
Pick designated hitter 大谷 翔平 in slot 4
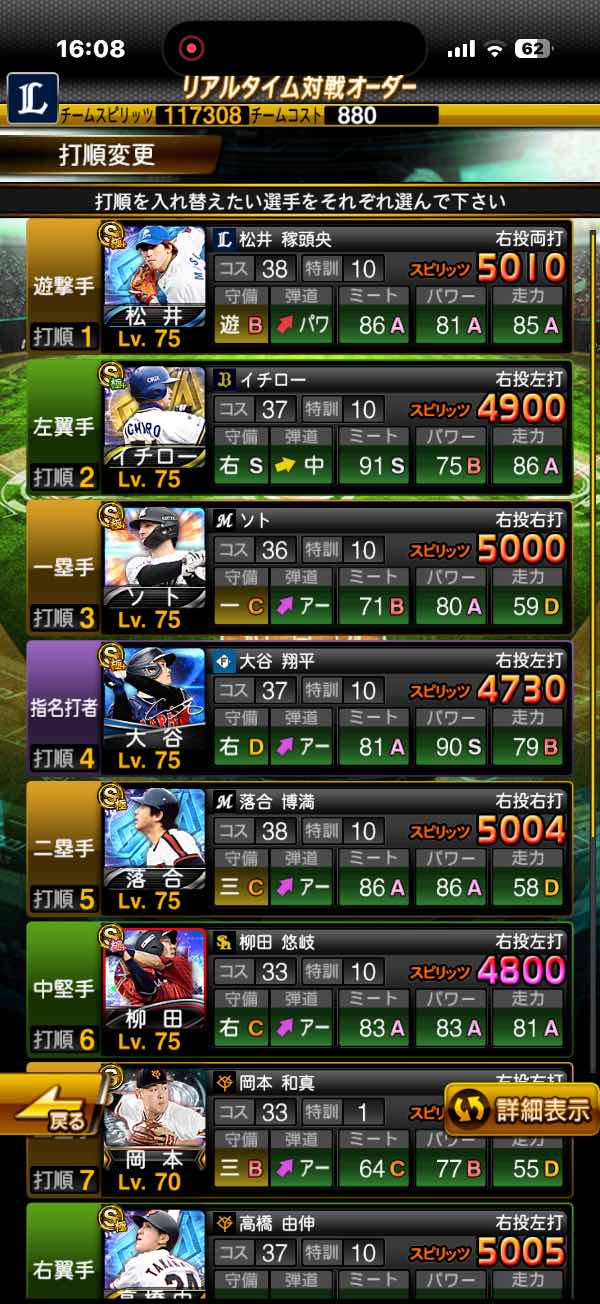300,708
